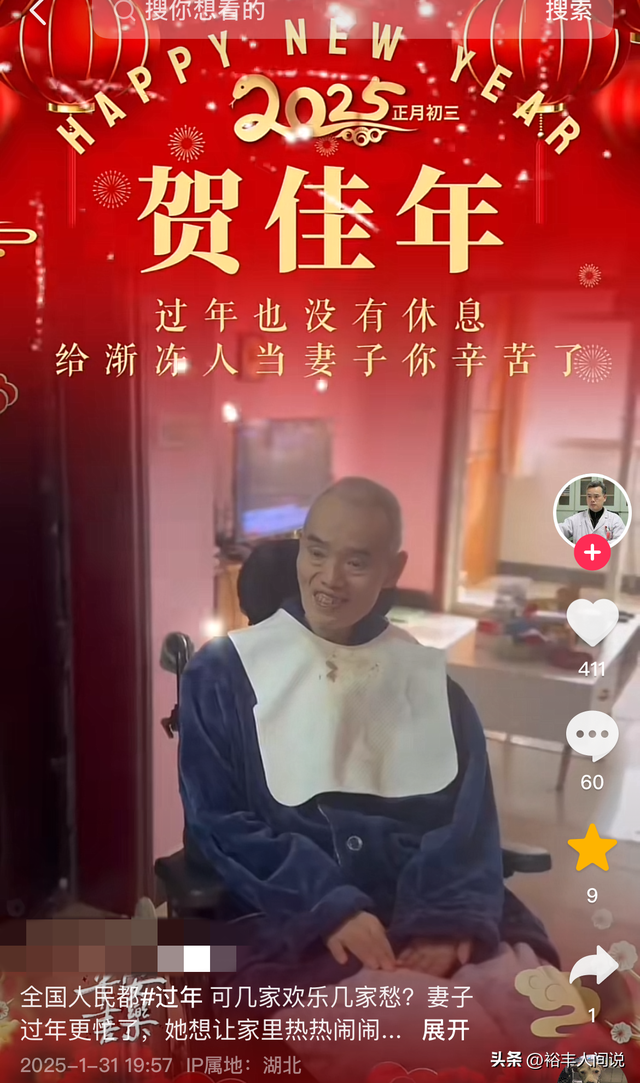Screen dimensions: 640x1083
Task: Go back with the top-left arrow
Action: click(x=37, y=11)
